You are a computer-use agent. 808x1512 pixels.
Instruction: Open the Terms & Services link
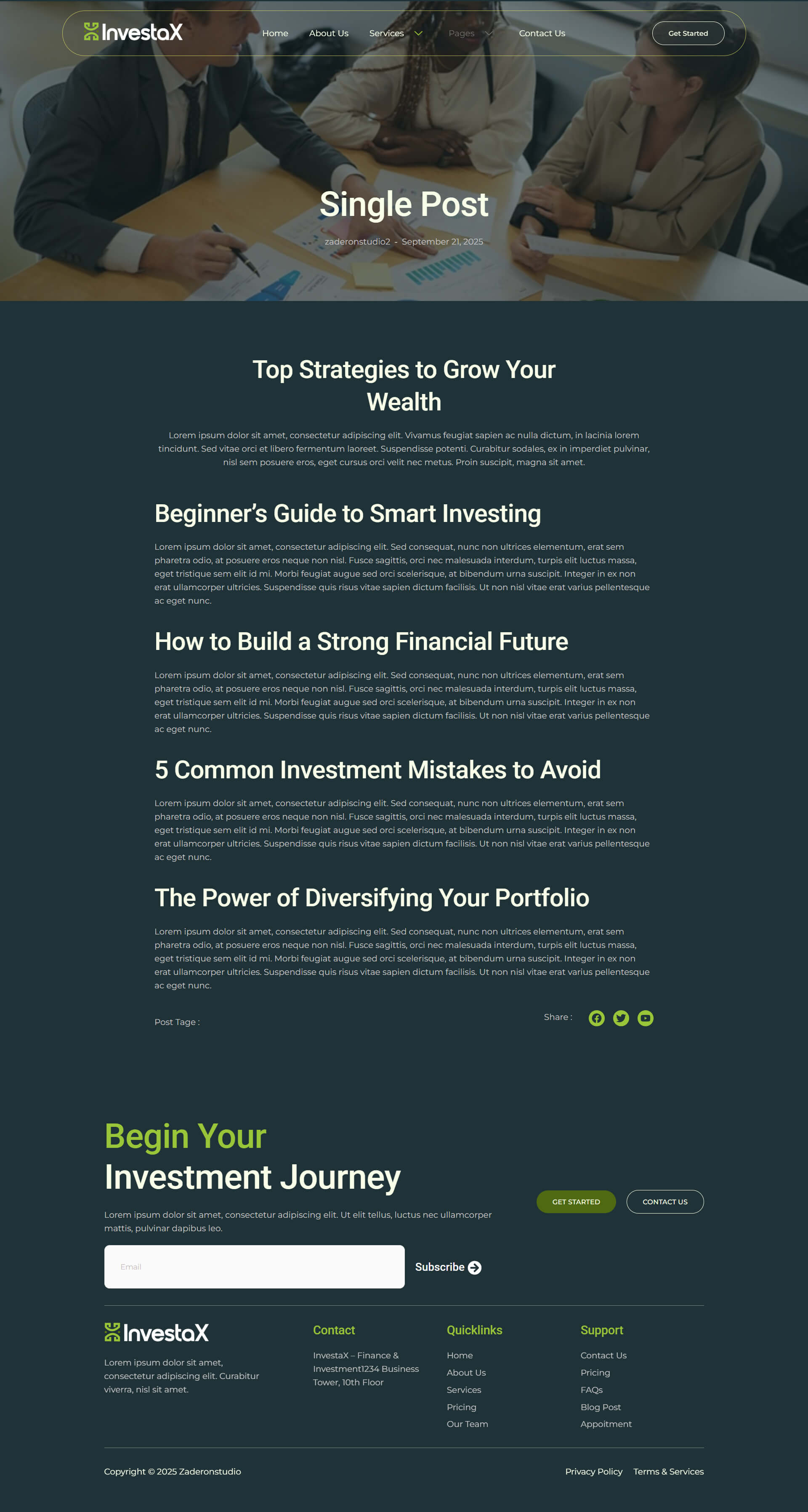668,1472
